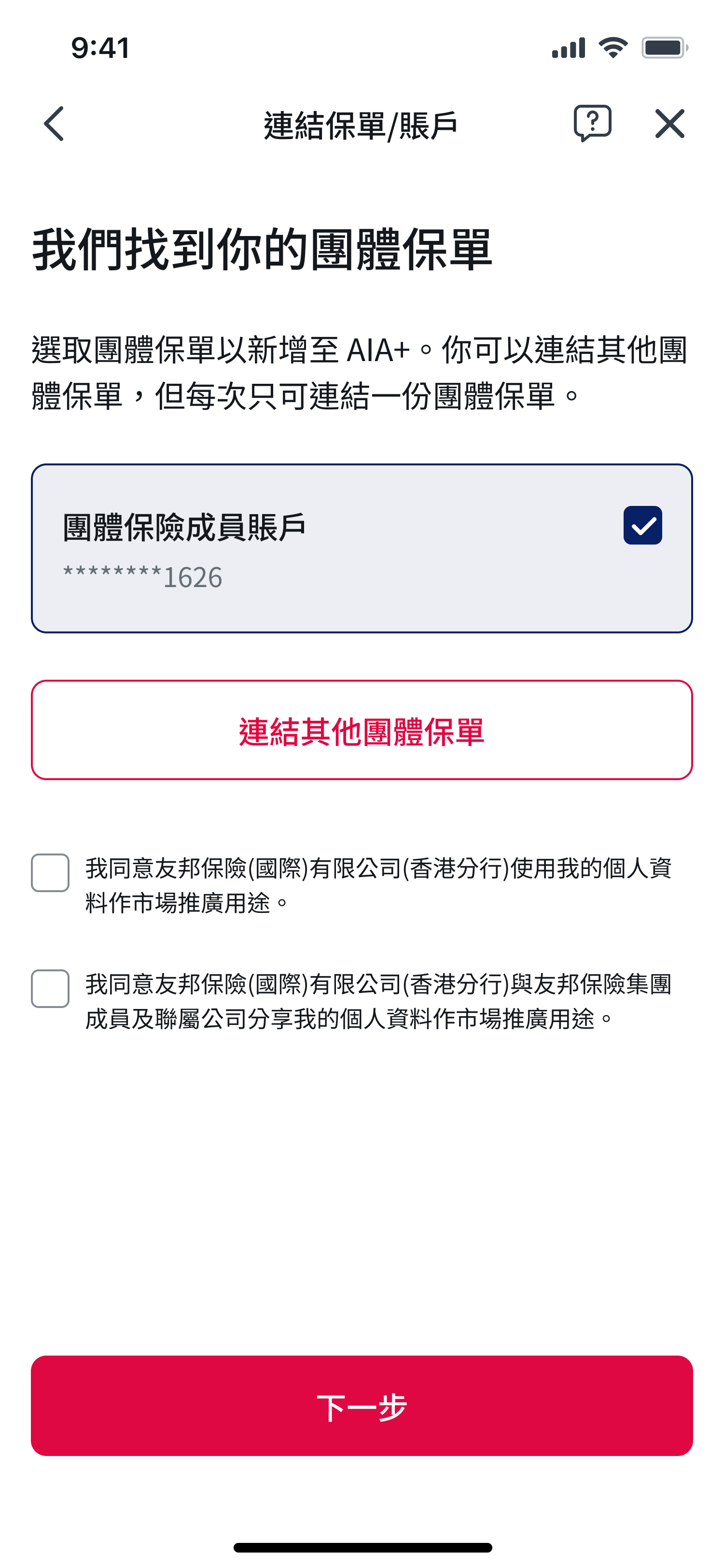Uncheck the 團體保險成員賬戶 policy checkbox
Screen dimensions: 724x1568
tap(642, 525)
